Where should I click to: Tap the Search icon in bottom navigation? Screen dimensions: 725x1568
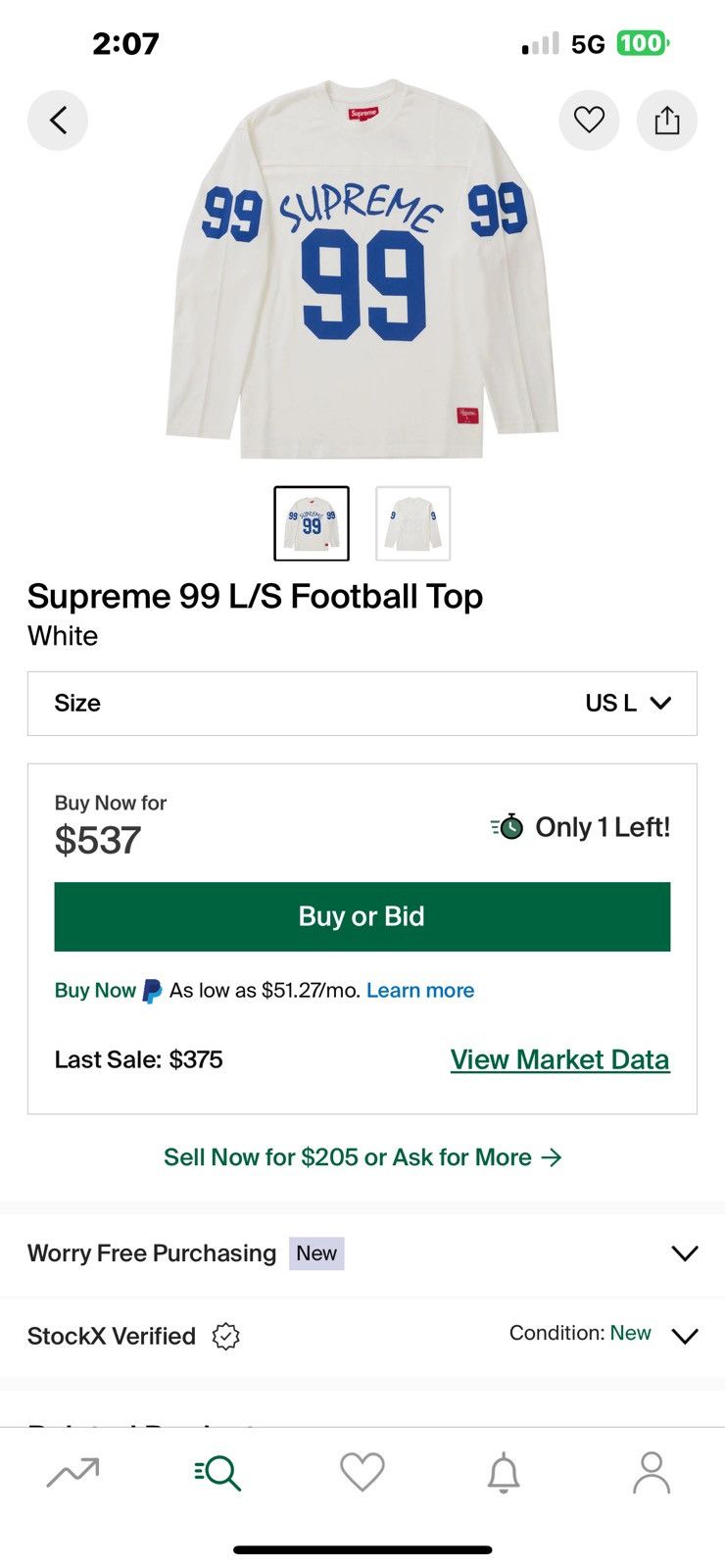217,1471
